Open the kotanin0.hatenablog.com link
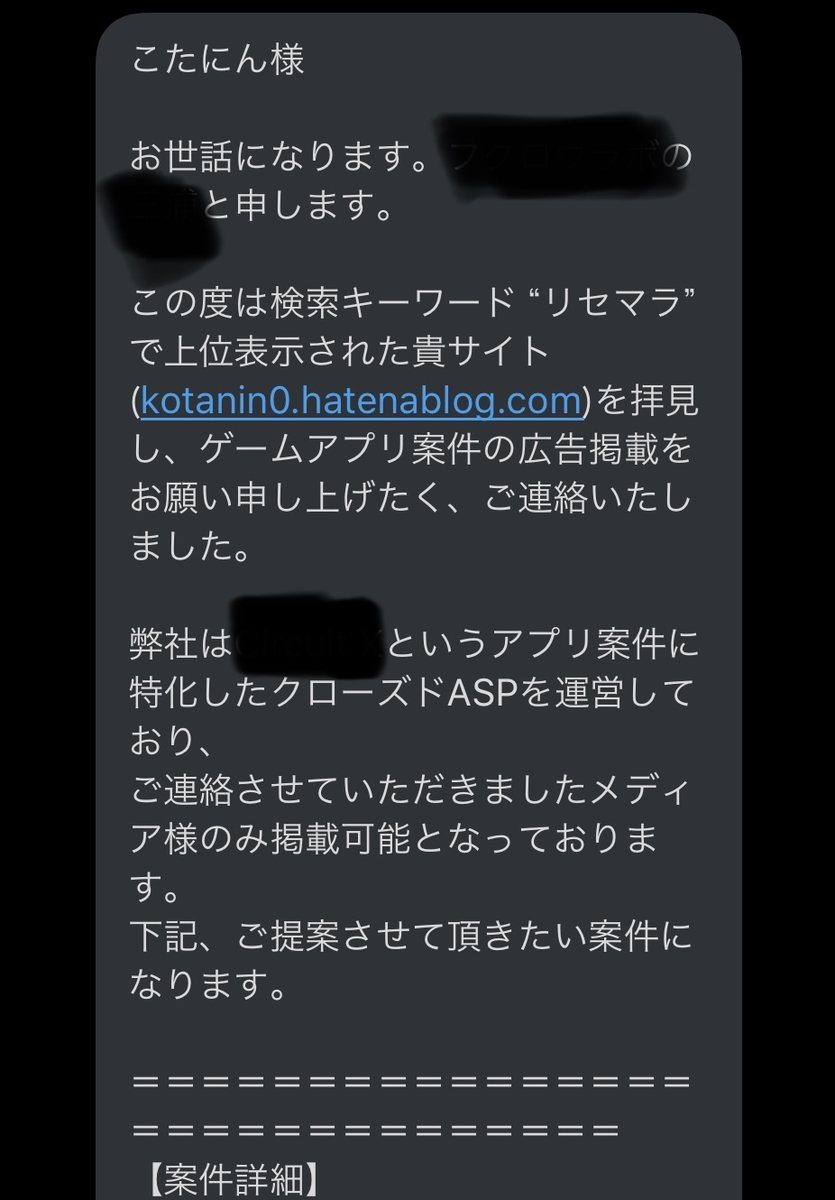 [x=361, y=401]
